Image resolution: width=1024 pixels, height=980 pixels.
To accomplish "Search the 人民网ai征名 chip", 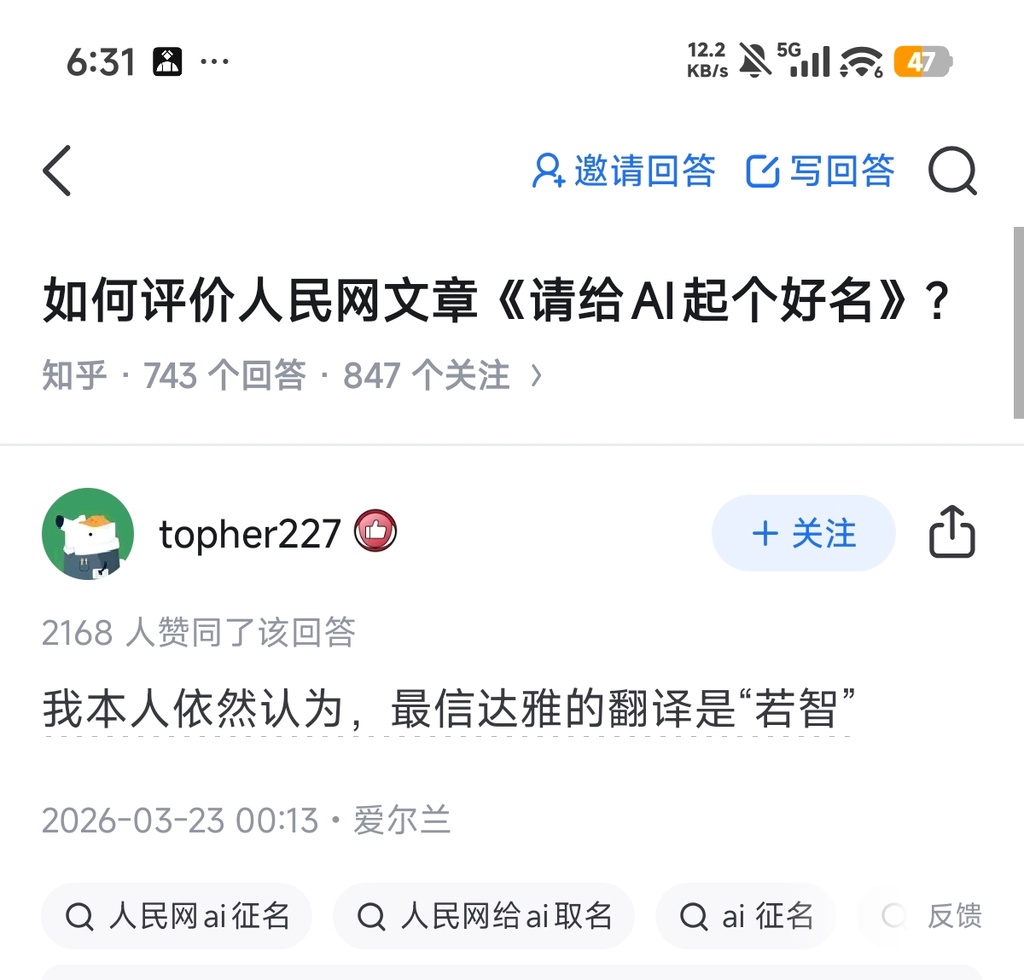I will [x=177, y=916].
